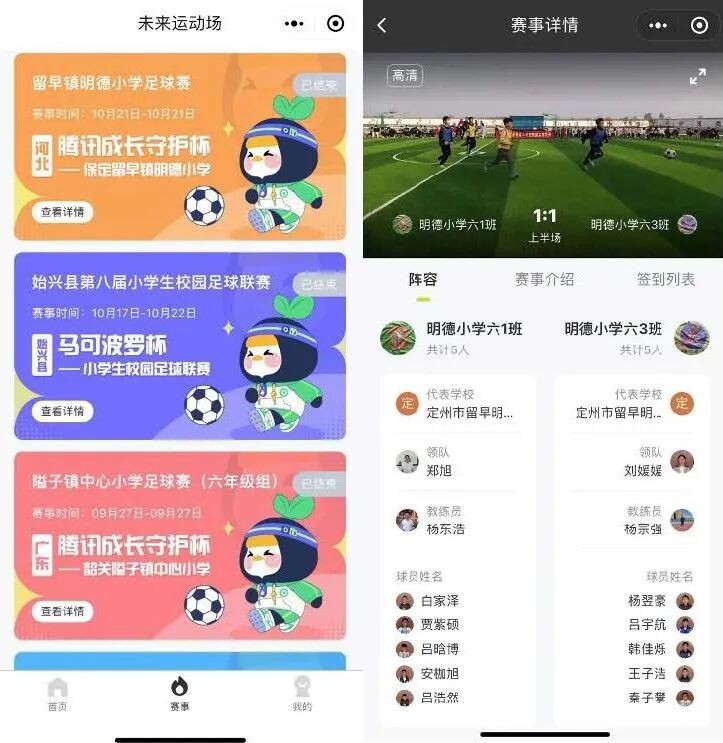Open 查看详情 for 隘子镇中心小学足球赛
723x743 pixels.
62,611
